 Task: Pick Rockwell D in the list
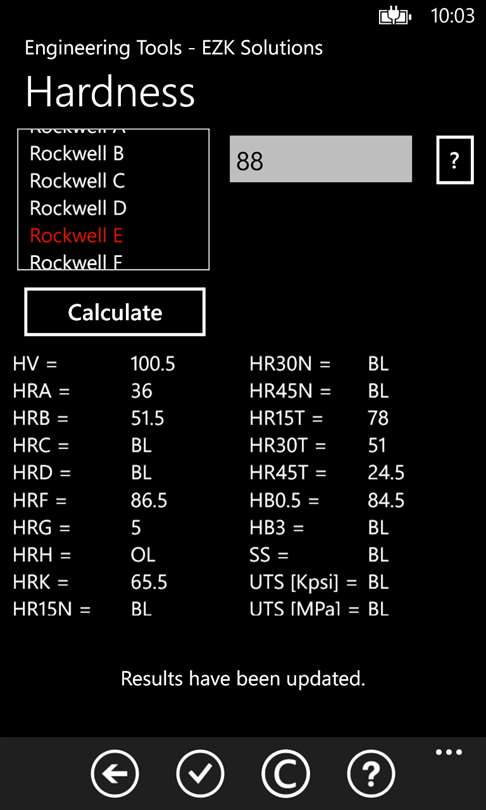78,208
